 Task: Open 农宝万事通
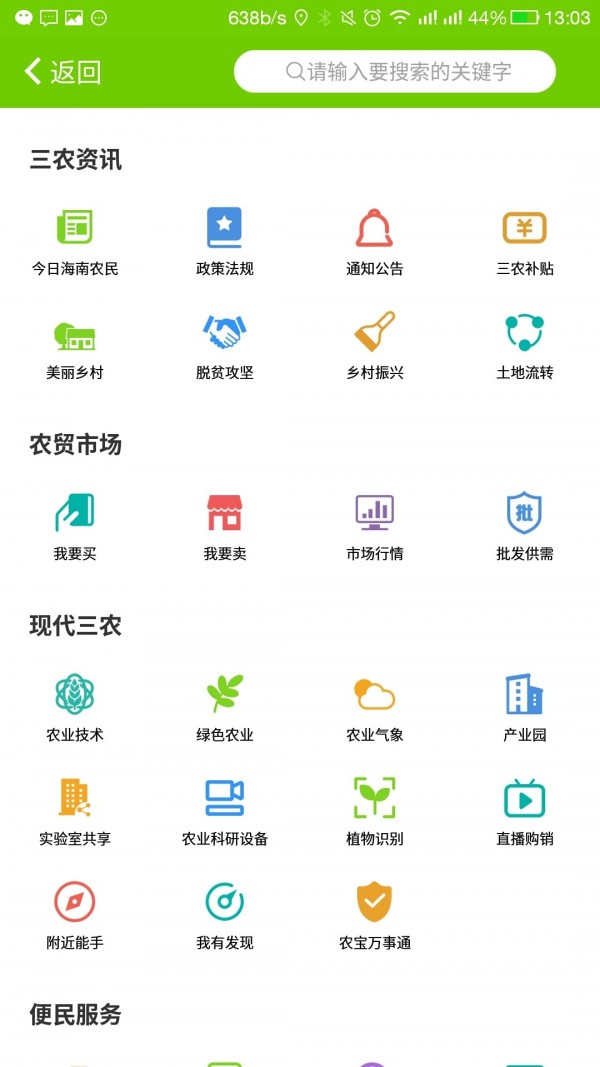pyautogui.click(x=375, y=916)
